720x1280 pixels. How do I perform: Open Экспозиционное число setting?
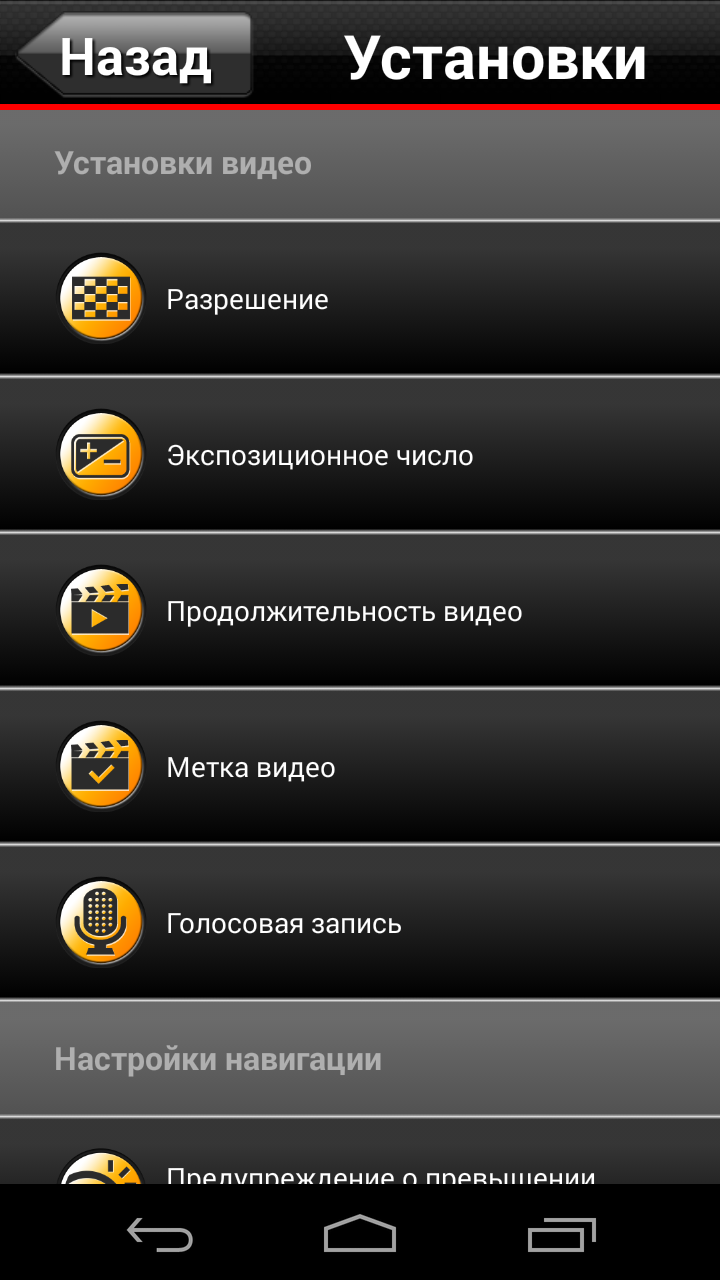click(360, 455)
